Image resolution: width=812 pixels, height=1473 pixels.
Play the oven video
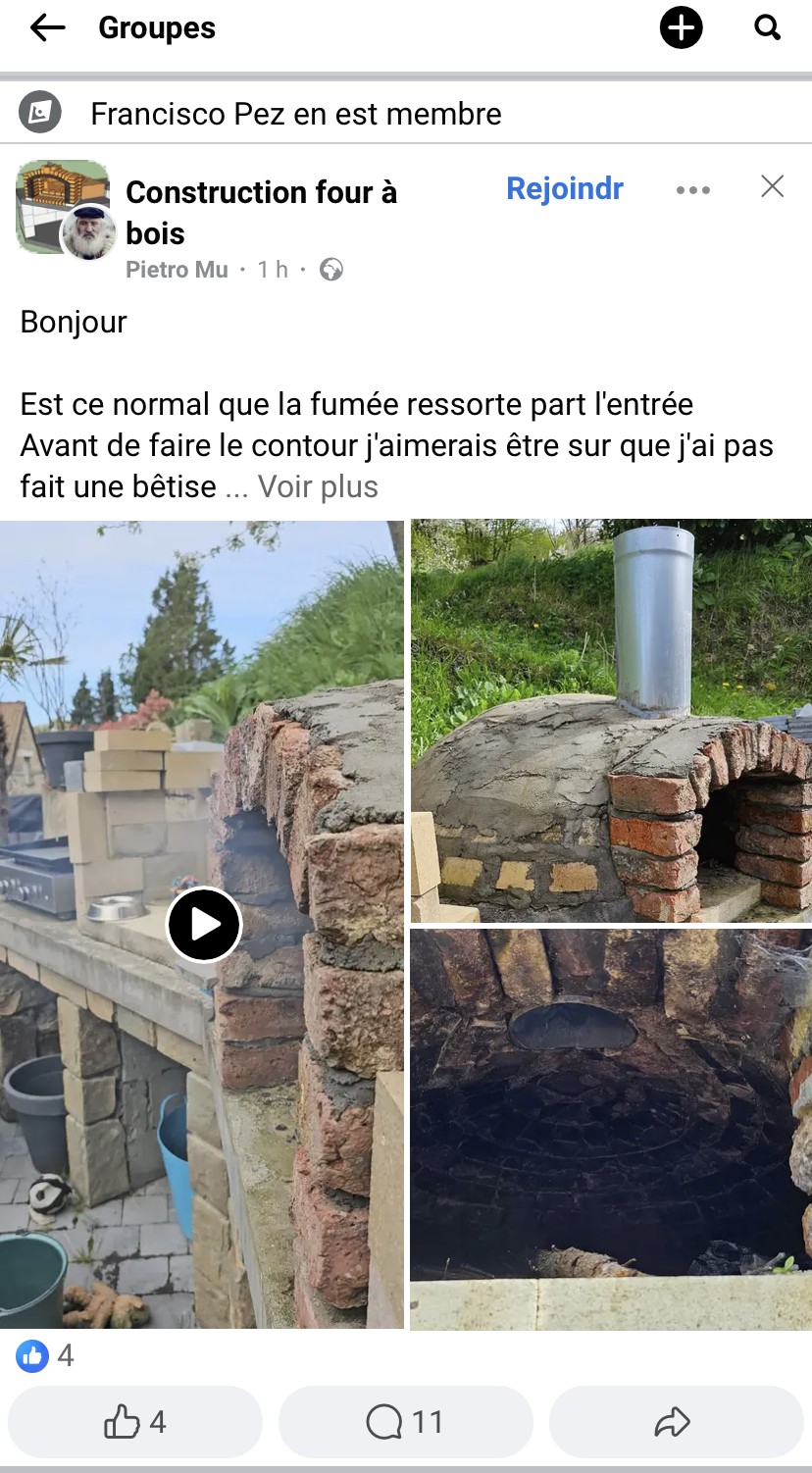(x=203, y=924)
